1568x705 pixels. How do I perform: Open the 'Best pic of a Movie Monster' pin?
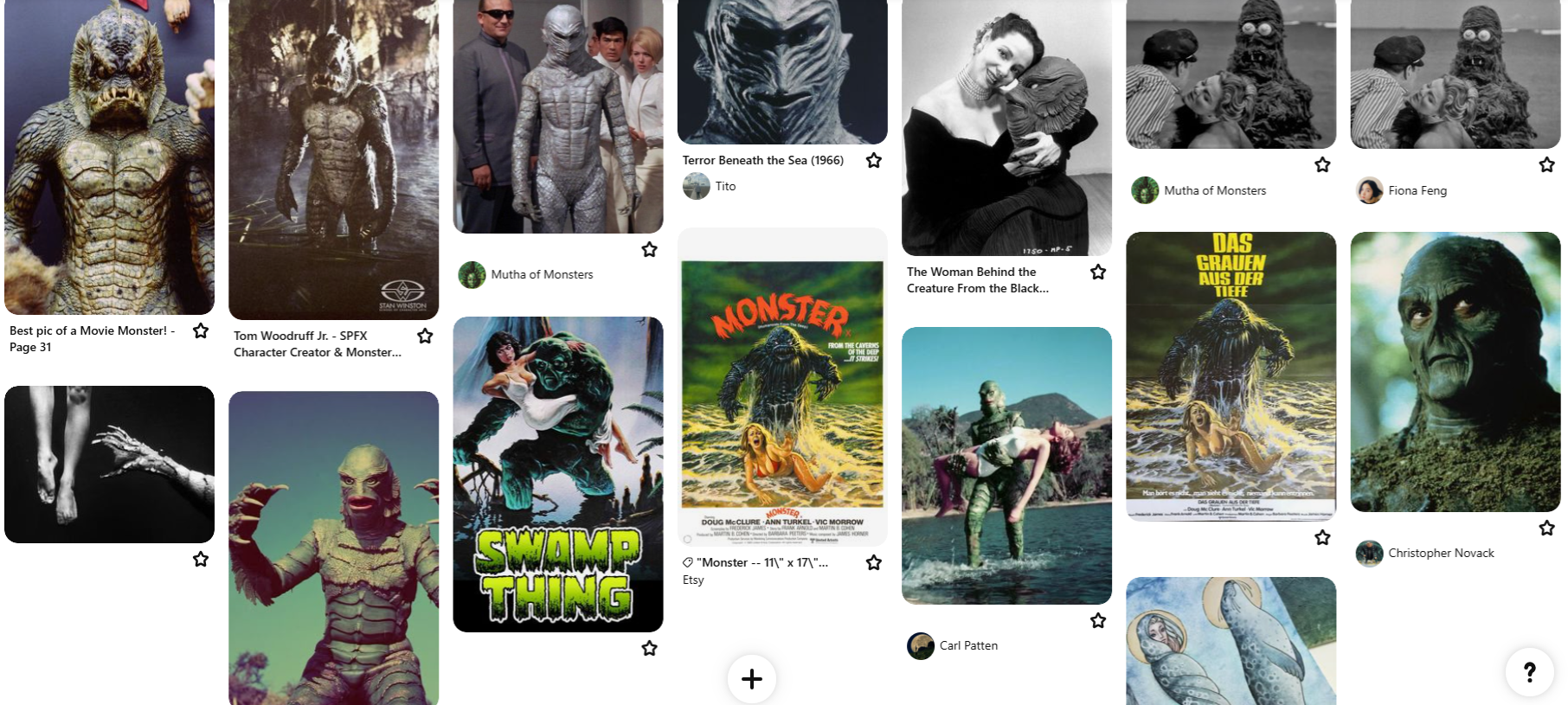pyautogui.click(x=109, y=156)
